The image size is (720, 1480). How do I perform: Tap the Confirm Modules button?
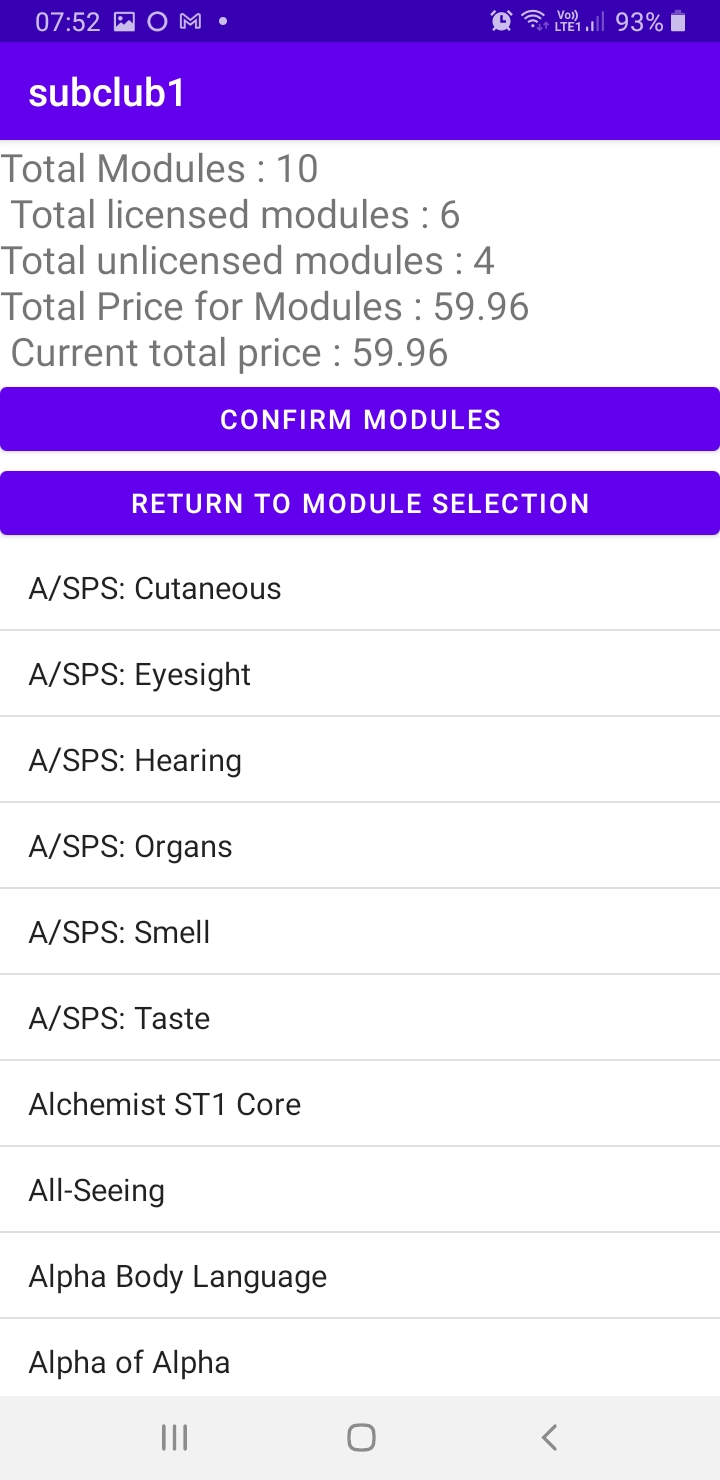tap(360, 419)
